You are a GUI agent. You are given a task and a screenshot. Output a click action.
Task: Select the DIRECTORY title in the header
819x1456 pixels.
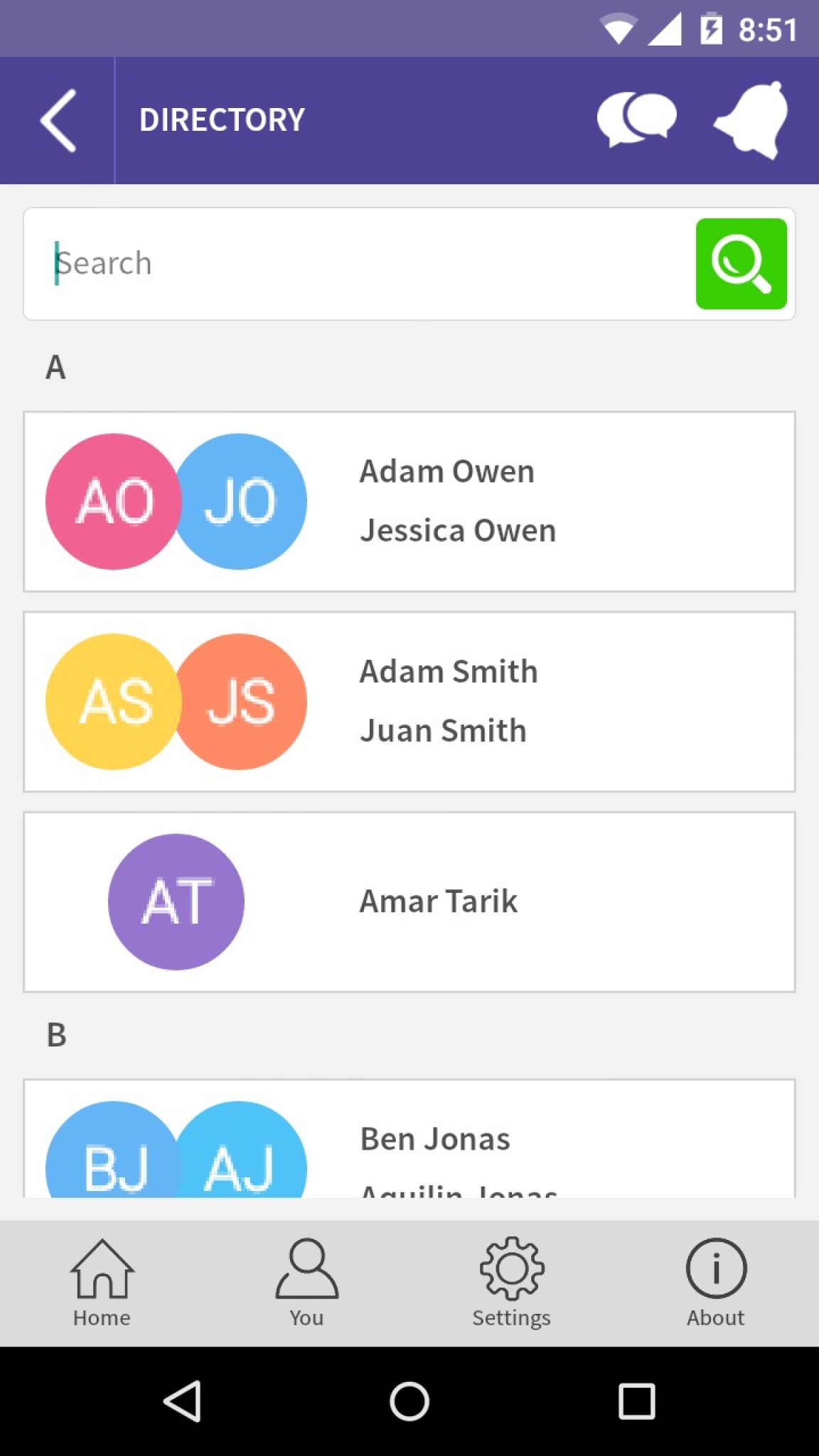click(x=221, y=119)
